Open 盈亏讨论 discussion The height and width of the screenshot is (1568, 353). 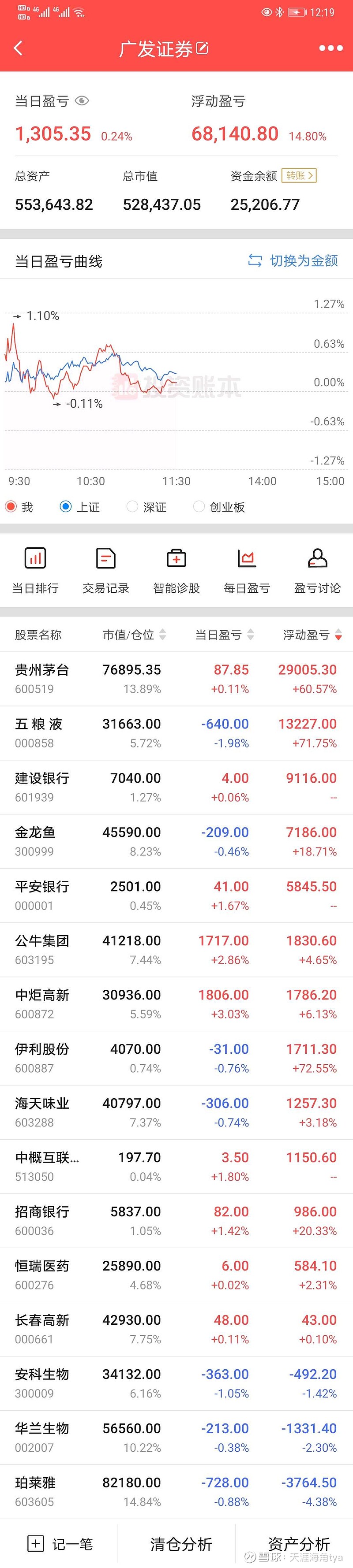(x=317, y=570)
